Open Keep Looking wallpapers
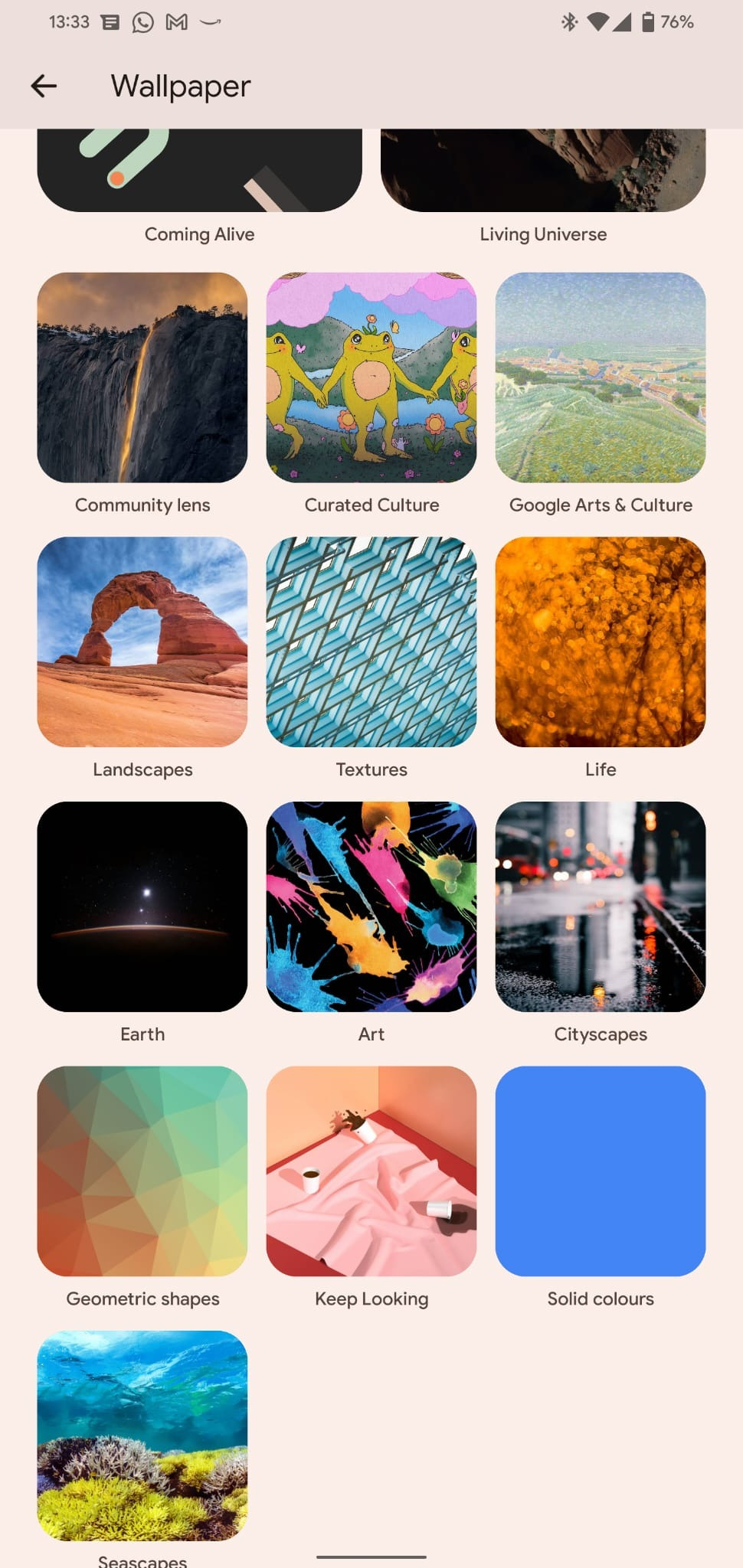Screen dimensions: 743x1568 (371, 1171)
